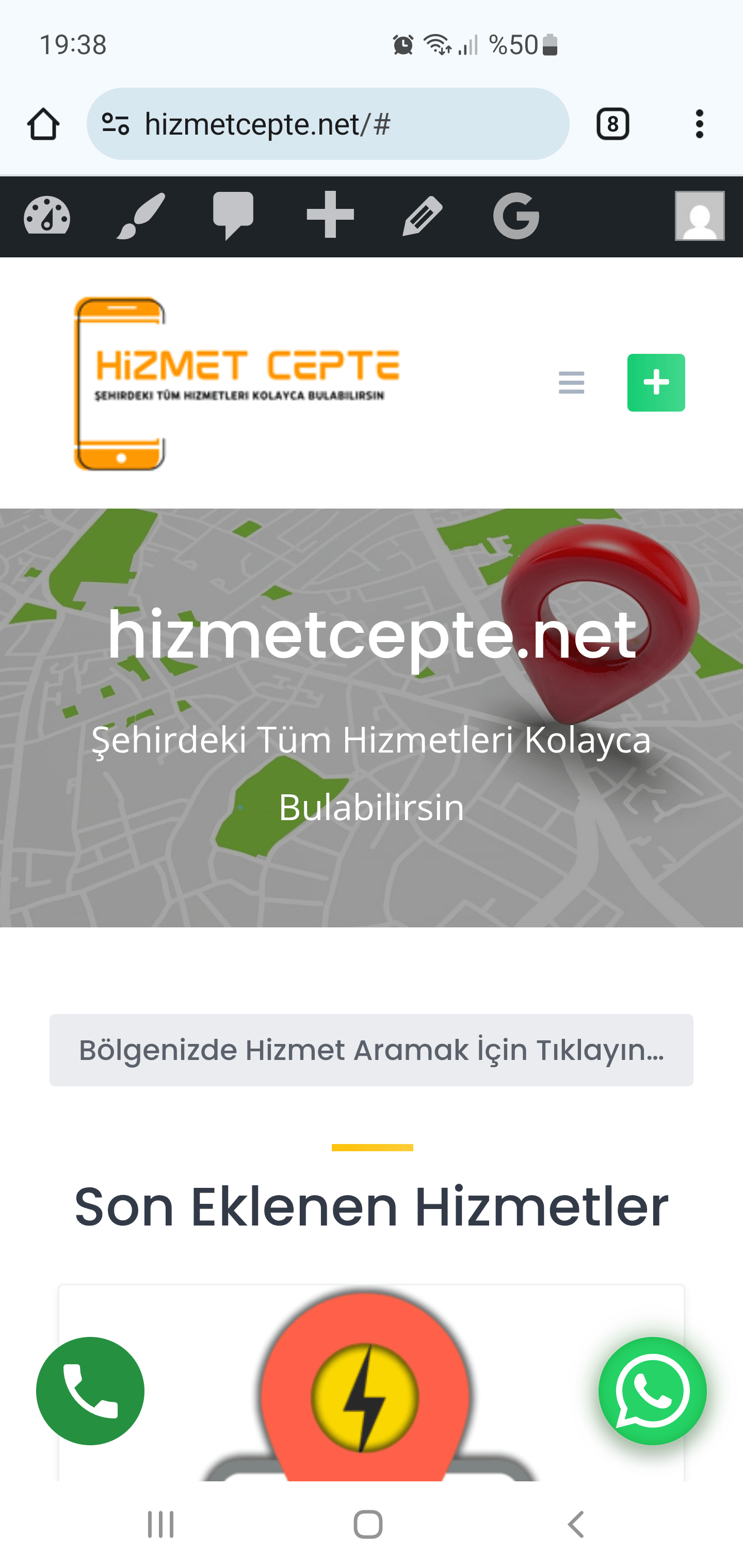Tap the pencil edit icon in admin bar
This screenshot has height=1568, width=743.
[x=422, y=216]
